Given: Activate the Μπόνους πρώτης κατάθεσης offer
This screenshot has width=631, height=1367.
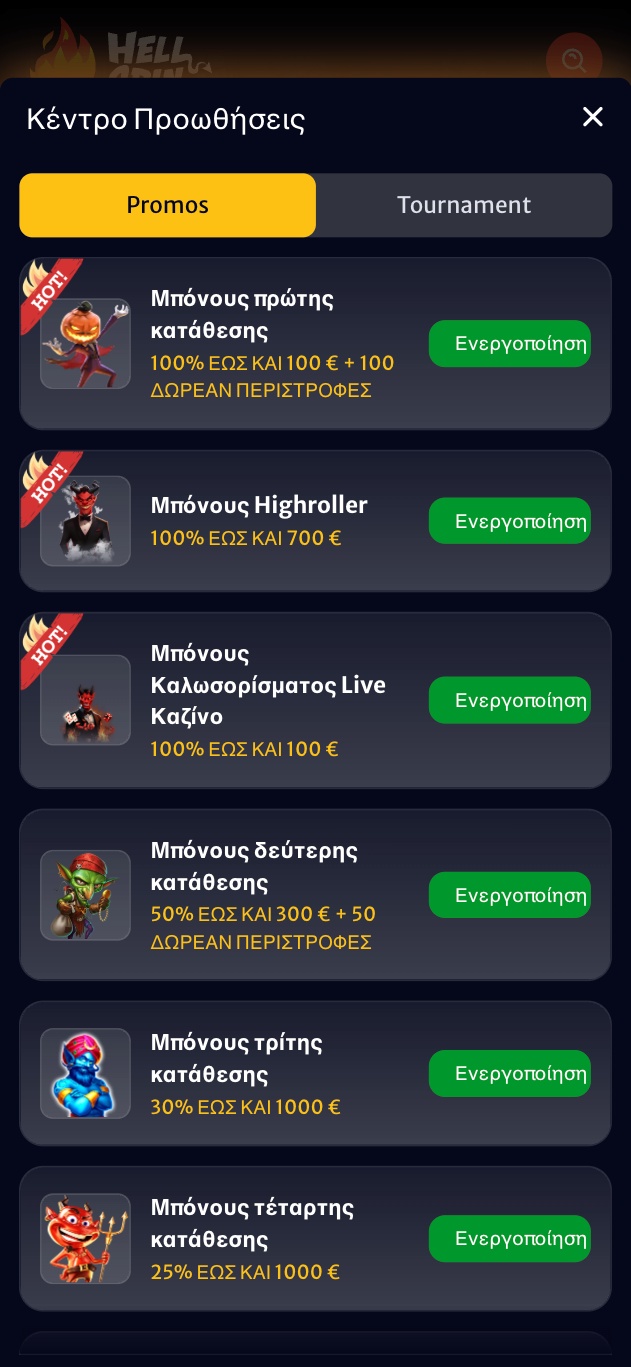Looking at the screenshot, I should pos(509,344).
